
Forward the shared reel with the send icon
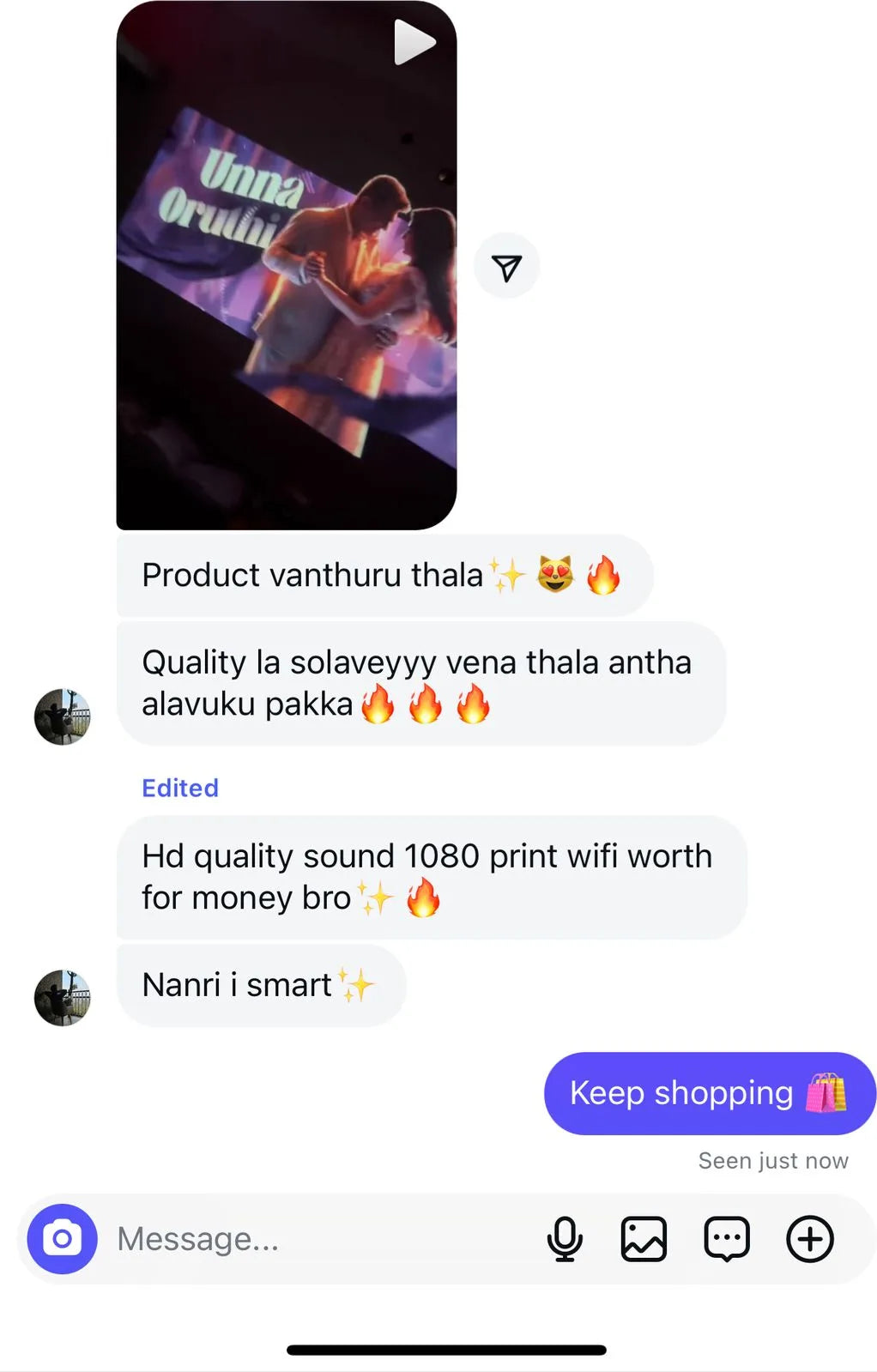507,267
